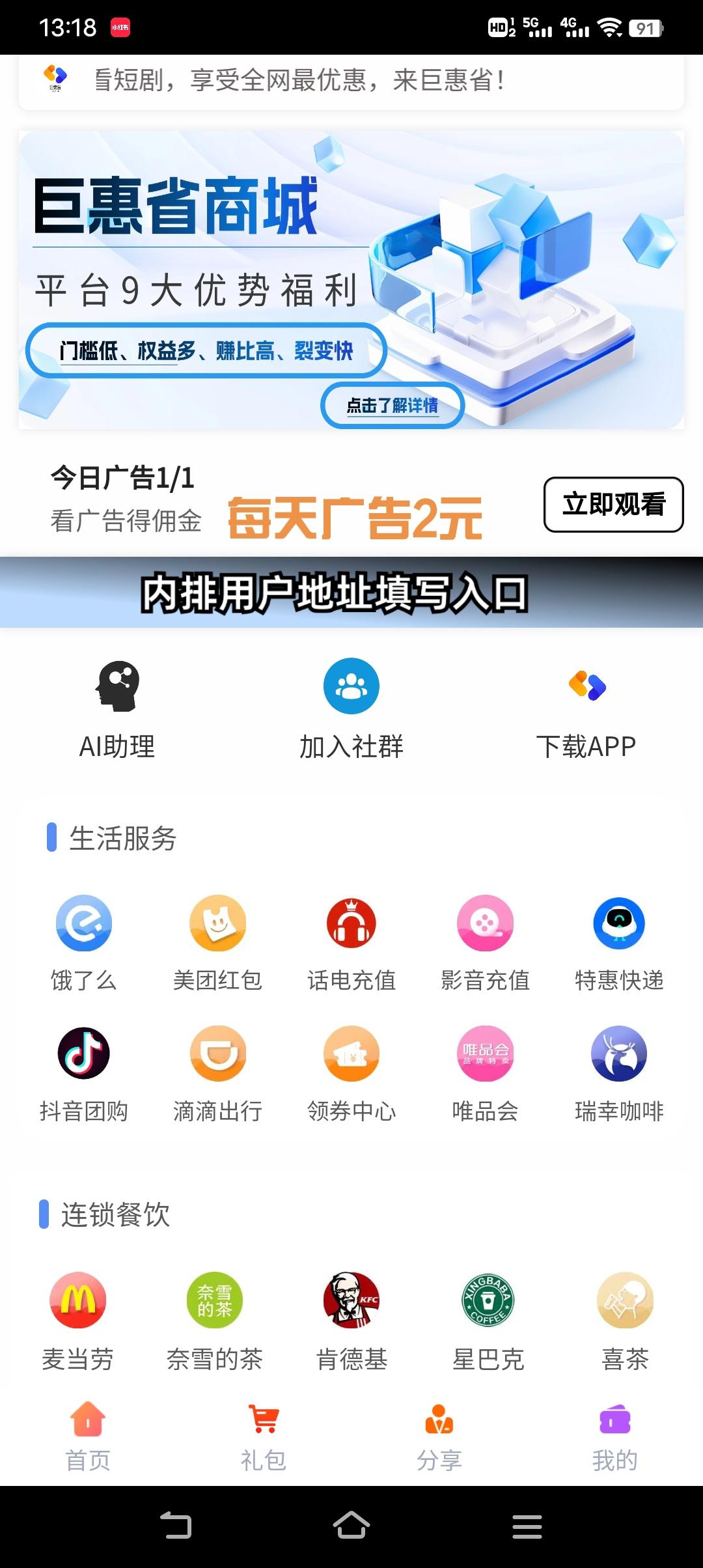The height and width of the screenshot is (1568, 703).
Task: Open the 巨惠省商城 banner
Action: (351, 280)
